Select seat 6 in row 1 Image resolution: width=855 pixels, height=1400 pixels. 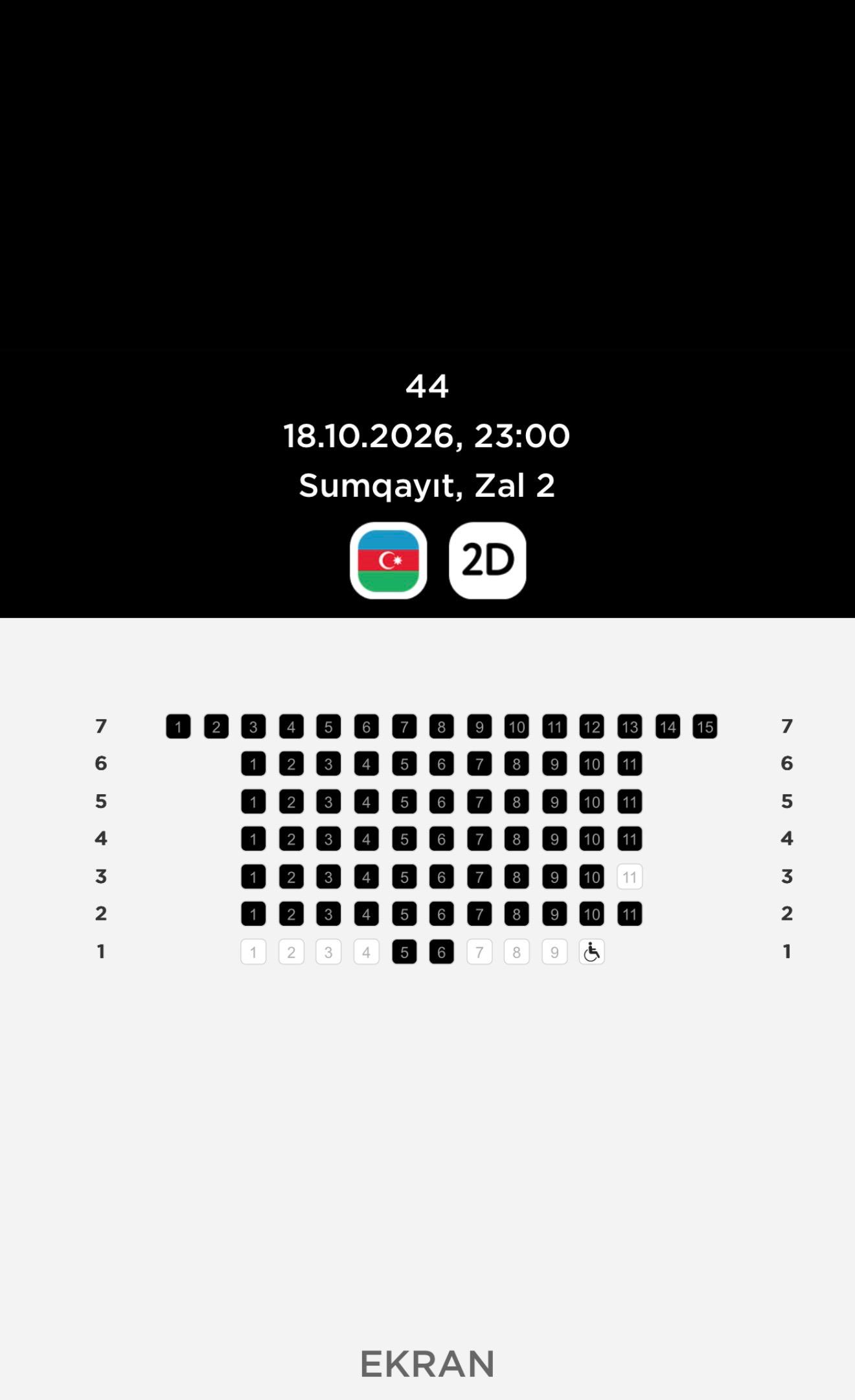click(x=442, y=952)
